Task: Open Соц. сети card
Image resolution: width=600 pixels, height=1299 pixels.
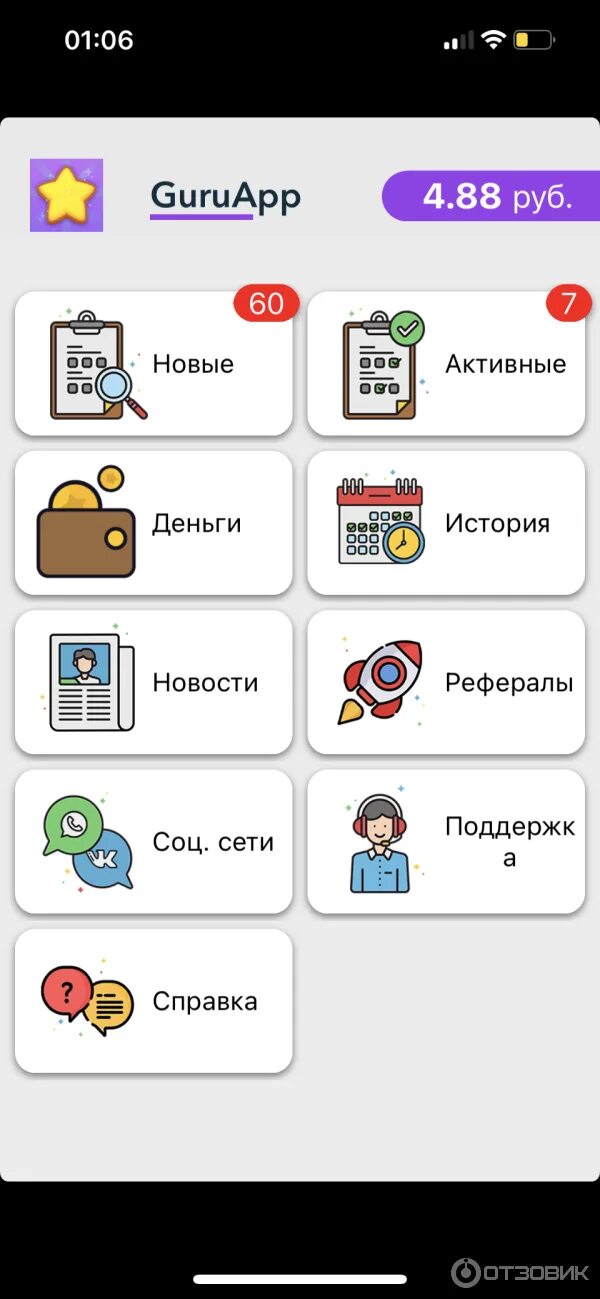Action: click(154, 841)
